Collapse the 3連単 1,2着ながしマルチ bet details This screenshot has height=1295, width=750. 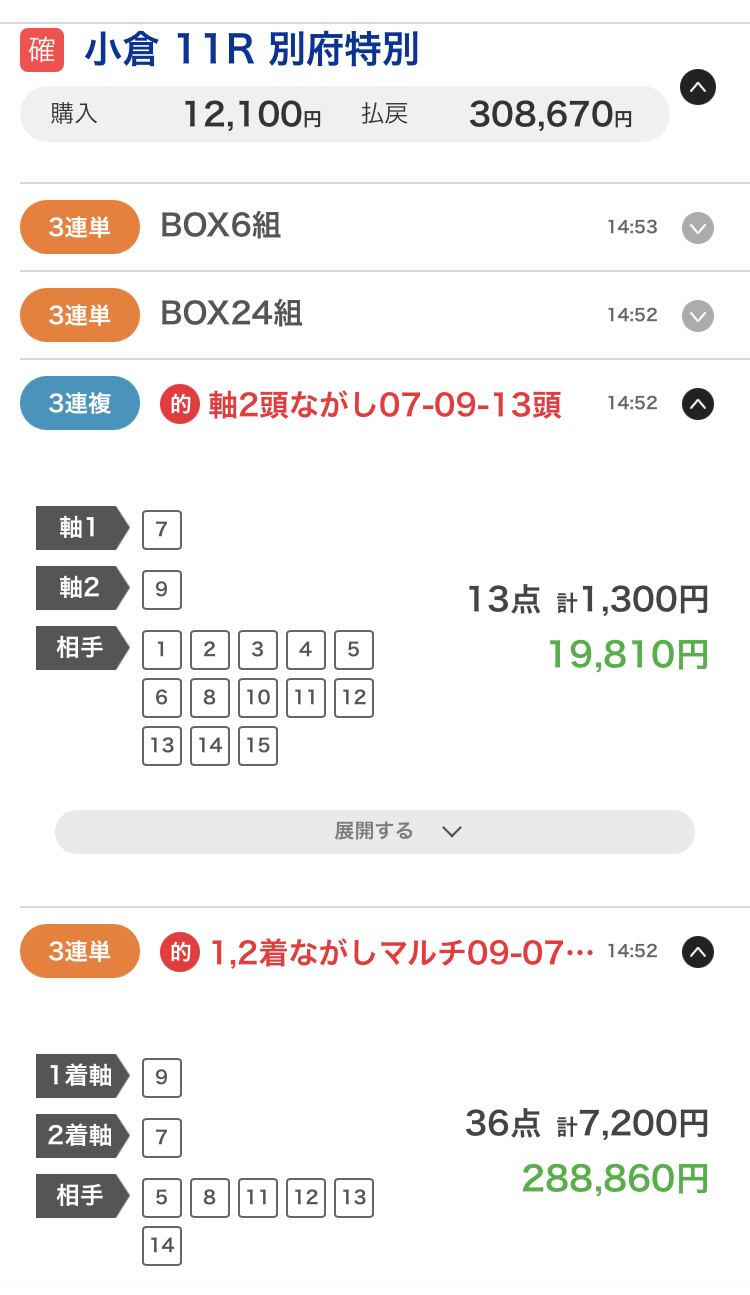(697, 952)
